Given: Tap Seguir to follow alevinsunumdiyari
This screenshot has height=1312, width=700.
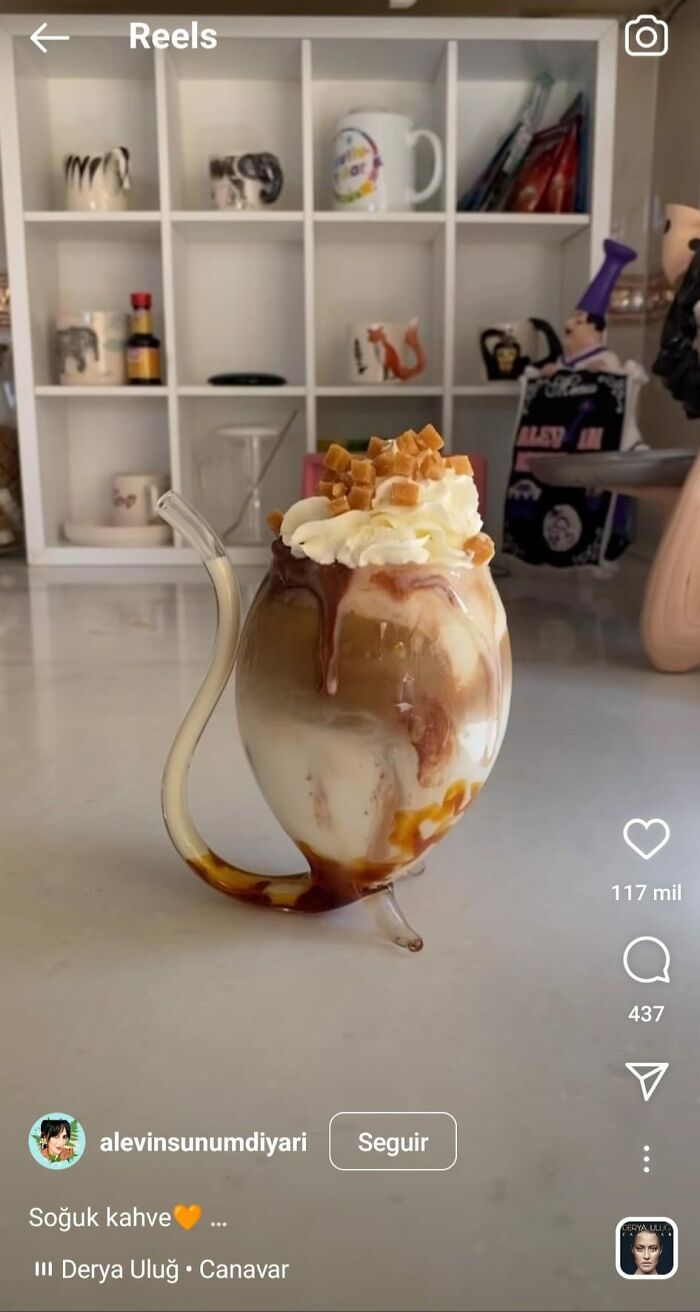Looking at the screenshot, I should click(x=392, y=1142).
